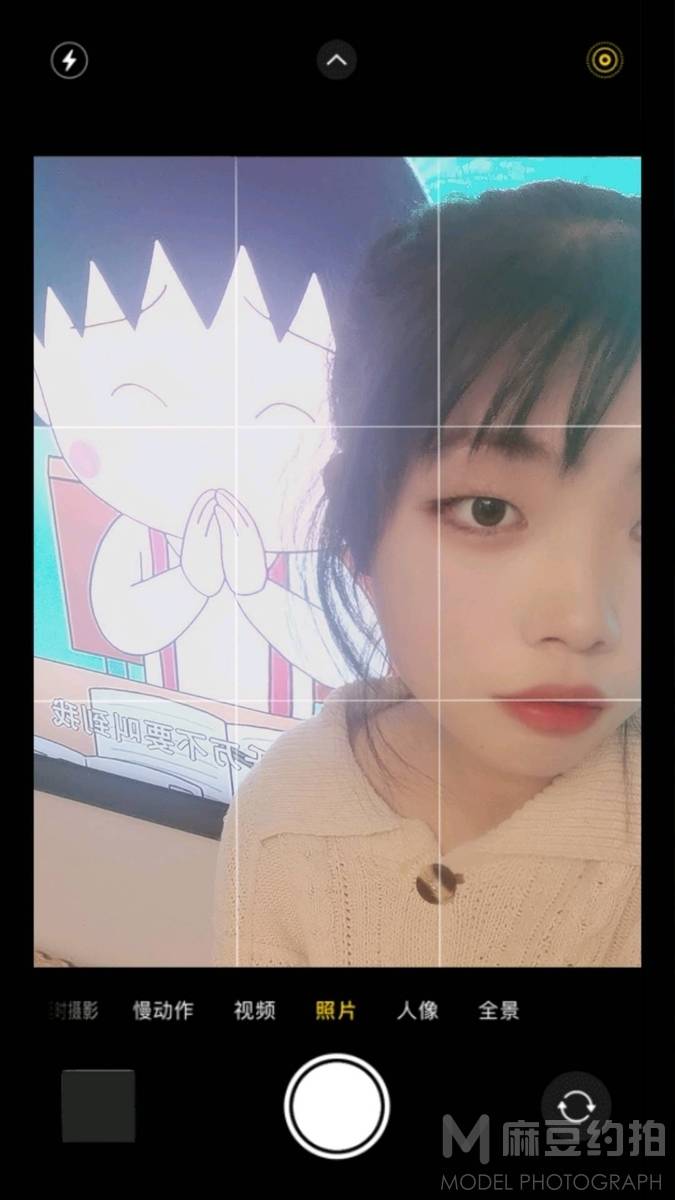Switch to 慢动作 mode

163,1010
